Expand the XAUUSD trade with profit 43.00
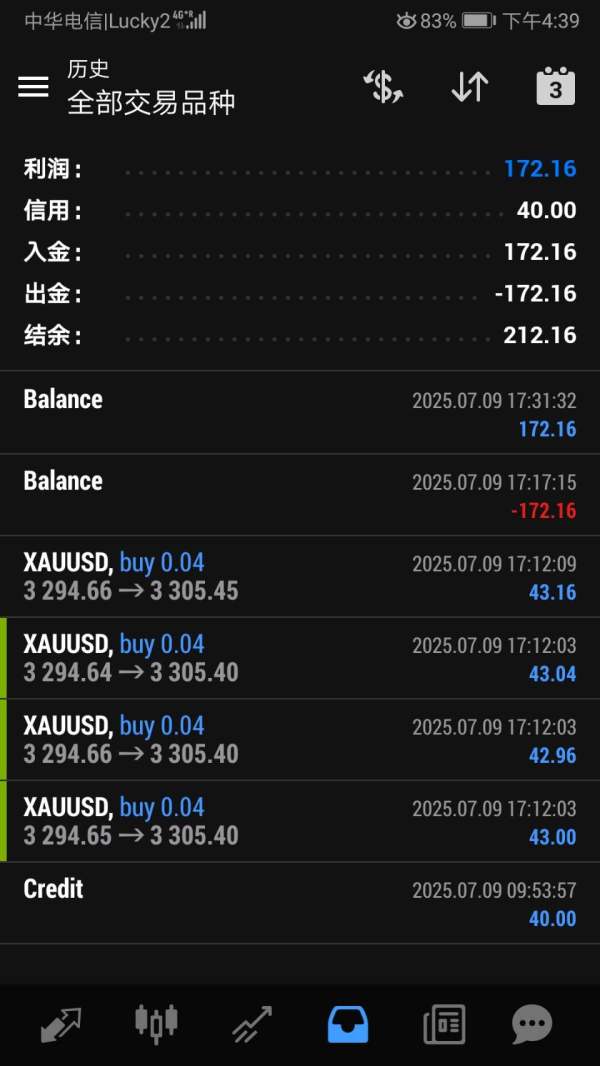 (x=300, y=821)
